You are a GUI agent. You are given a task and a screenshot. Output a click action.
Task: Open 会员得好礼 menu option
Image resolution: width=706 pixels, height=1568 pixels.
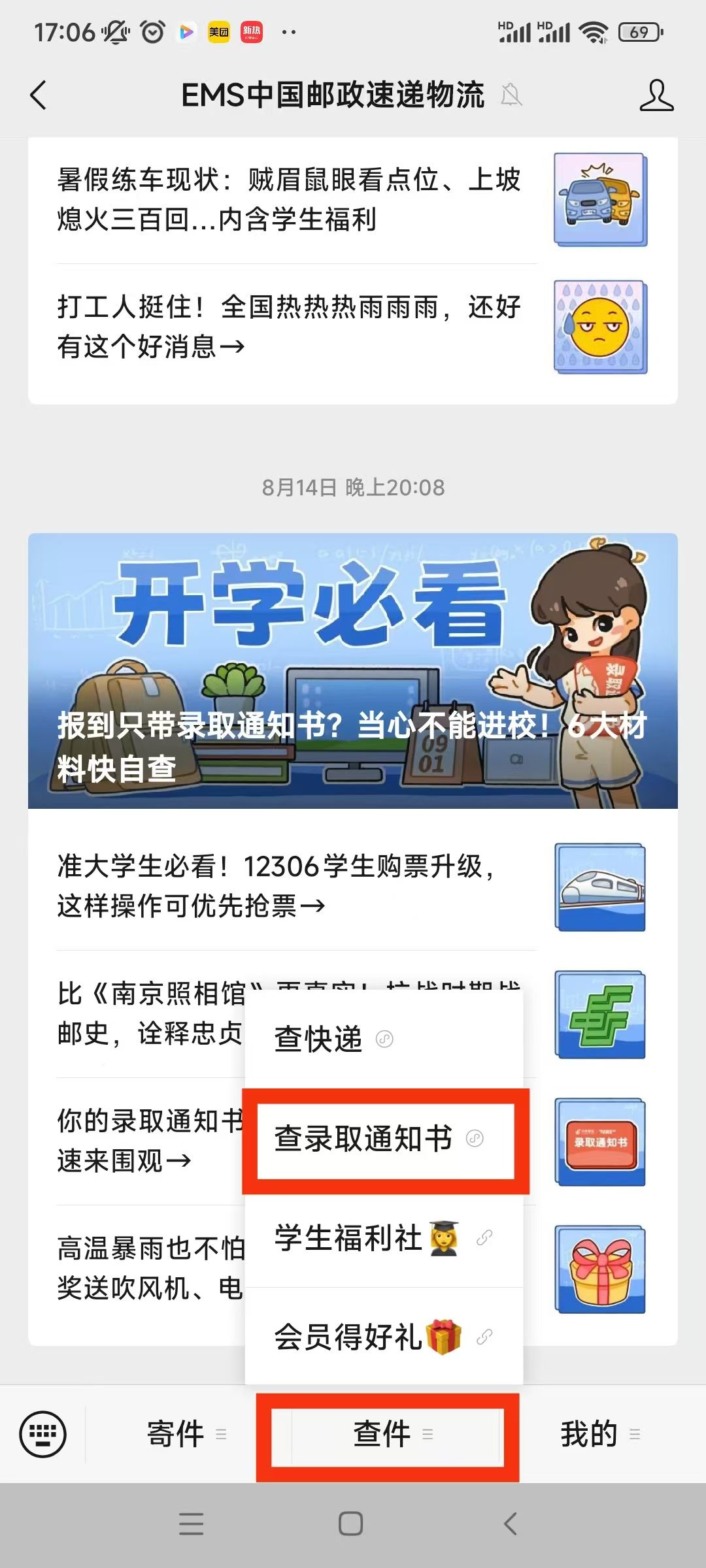pyautogui.click(x=382, y=1336)
